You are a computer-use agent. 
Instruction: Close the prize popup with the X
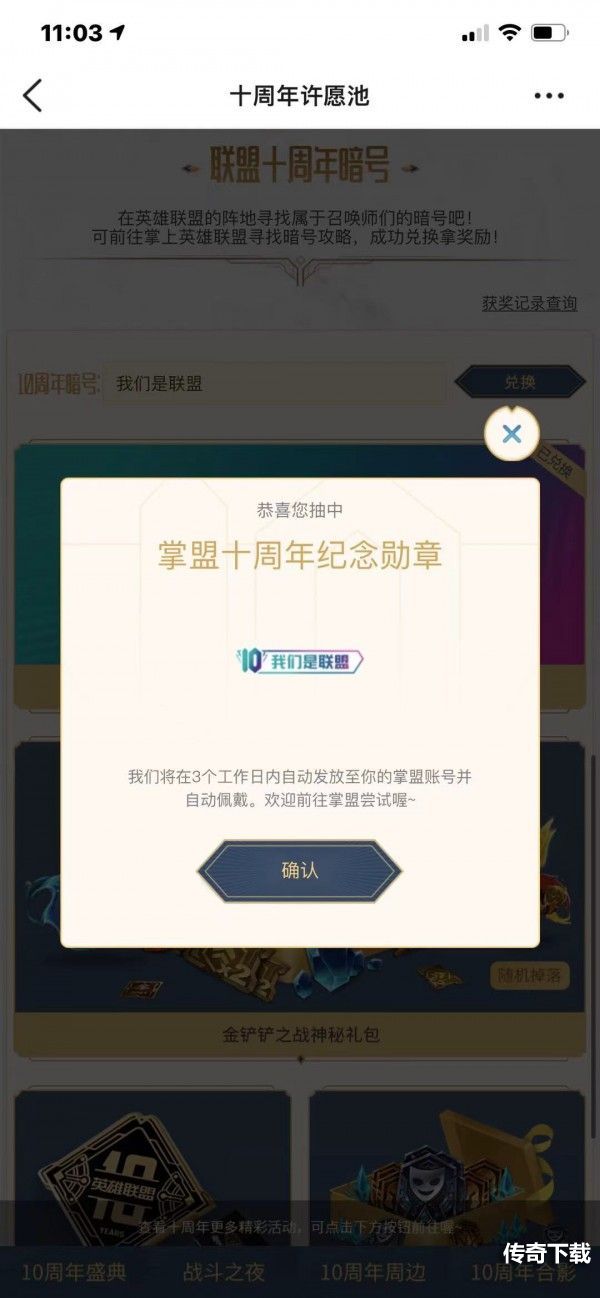click(x=511, y=434)
